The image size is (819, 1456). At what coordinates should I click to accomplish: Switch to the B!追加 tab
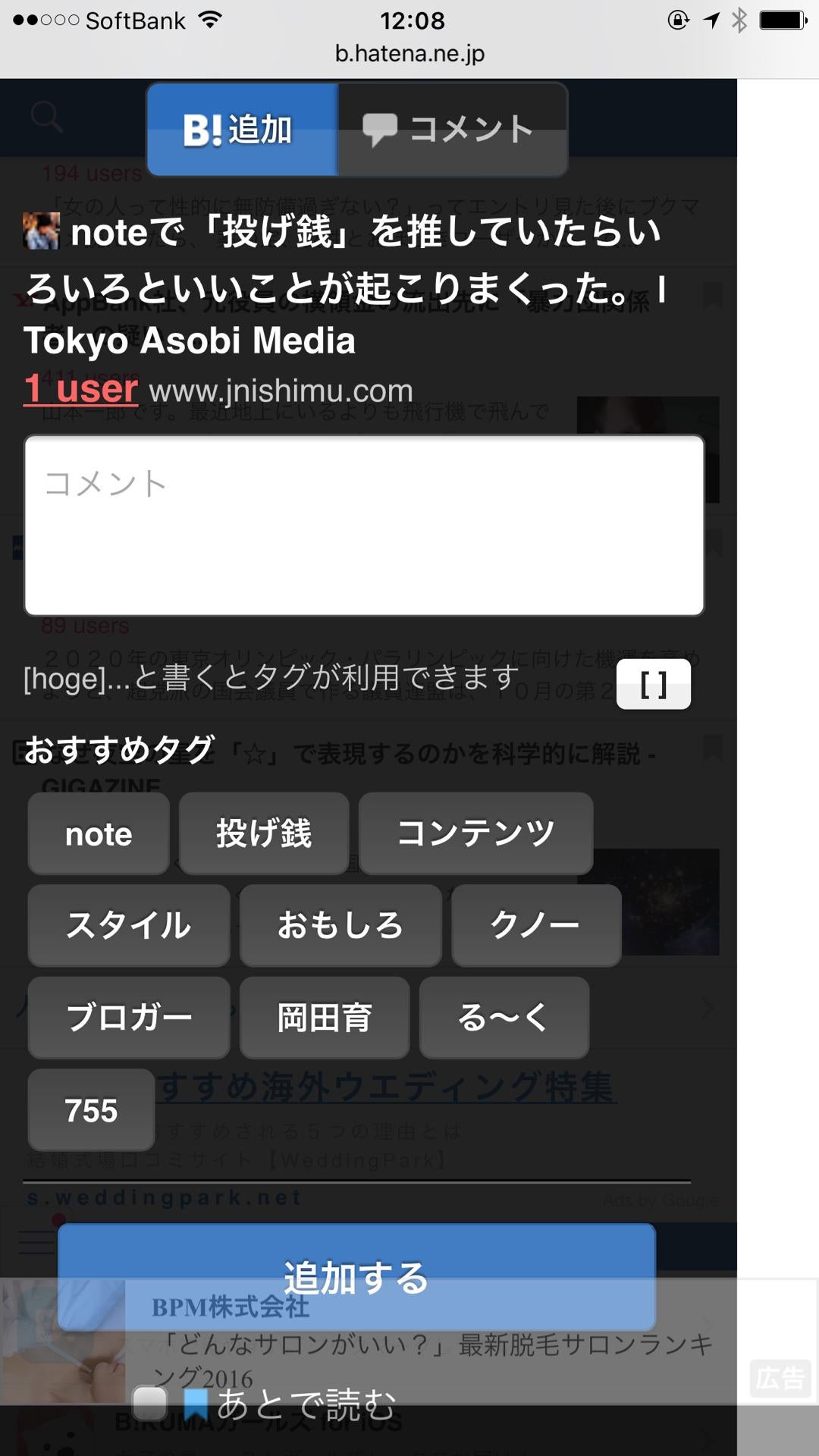pyautogui.click(x=241, y=130)
